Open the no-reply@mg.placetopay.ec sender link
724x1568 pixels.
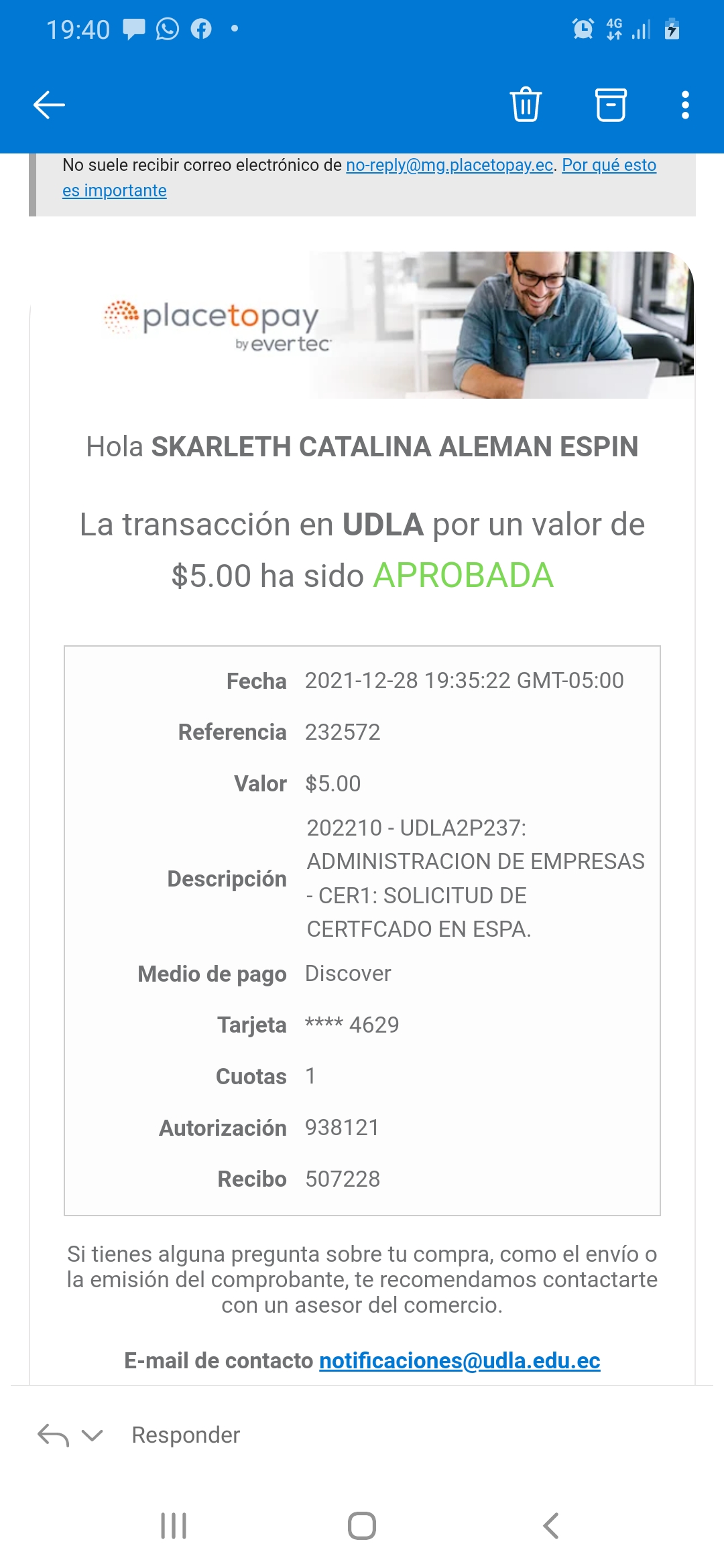click(449, 165)
